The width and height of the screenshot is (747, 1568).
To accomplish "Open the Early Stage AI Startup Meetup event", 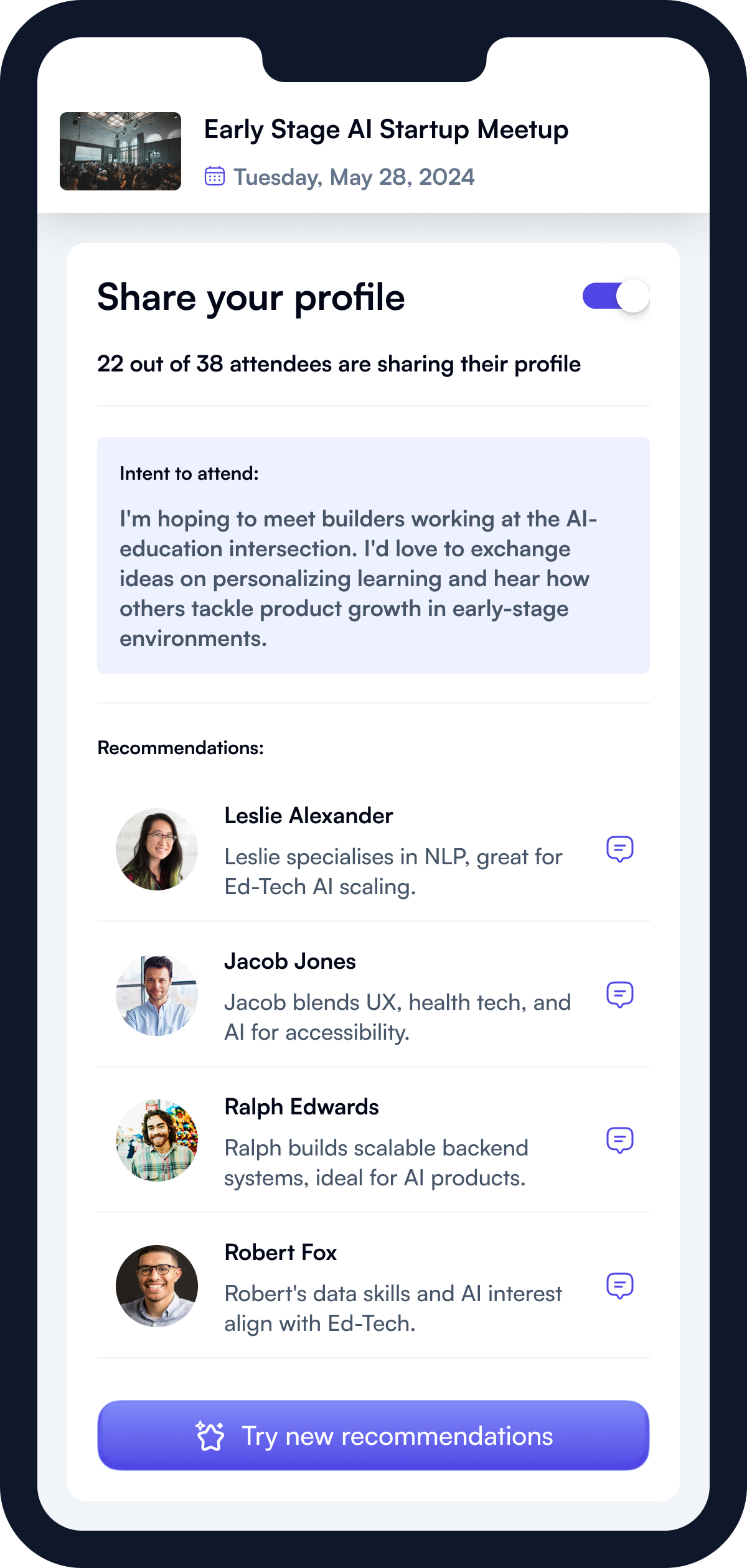I will point(374,151).
